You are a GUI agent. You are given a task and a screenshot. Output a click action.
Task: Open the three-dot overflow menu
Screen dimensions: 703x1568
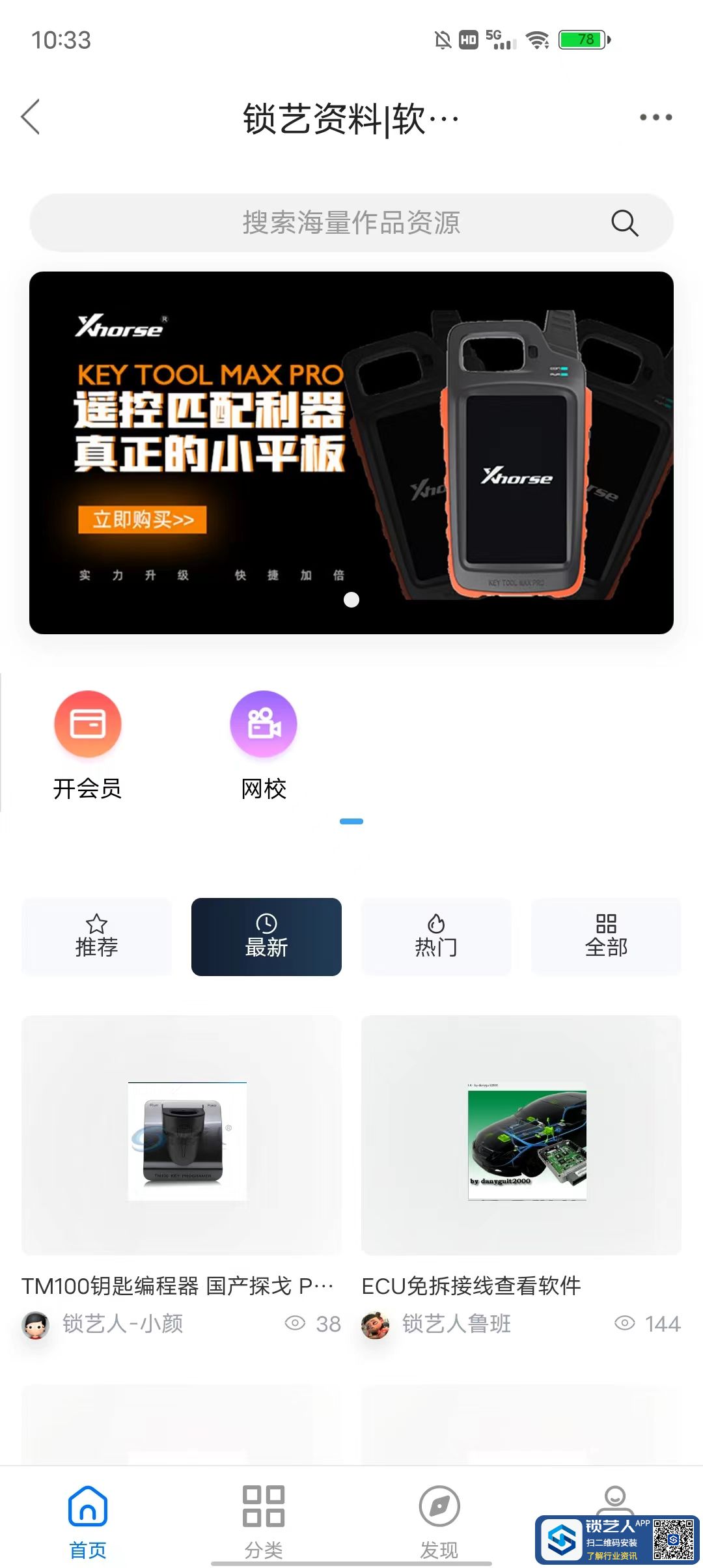click(655, 118)
